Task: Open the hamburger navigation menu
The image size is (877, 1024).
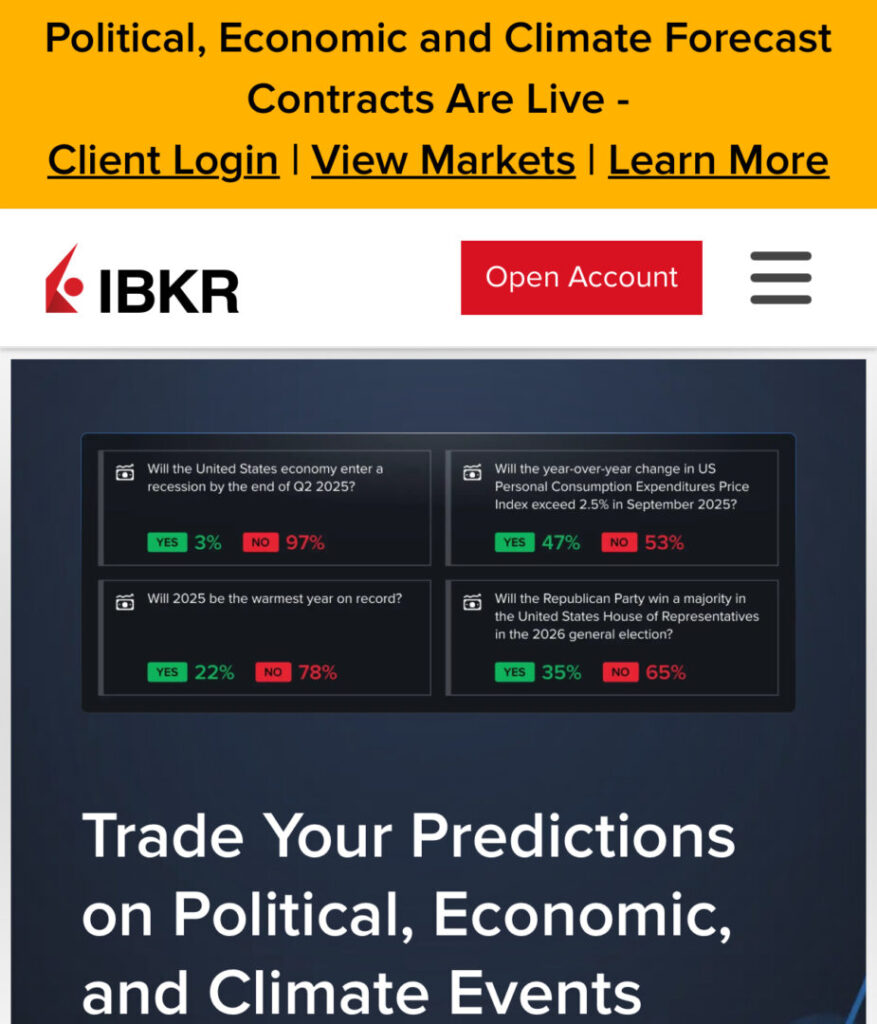Action: 781,277
